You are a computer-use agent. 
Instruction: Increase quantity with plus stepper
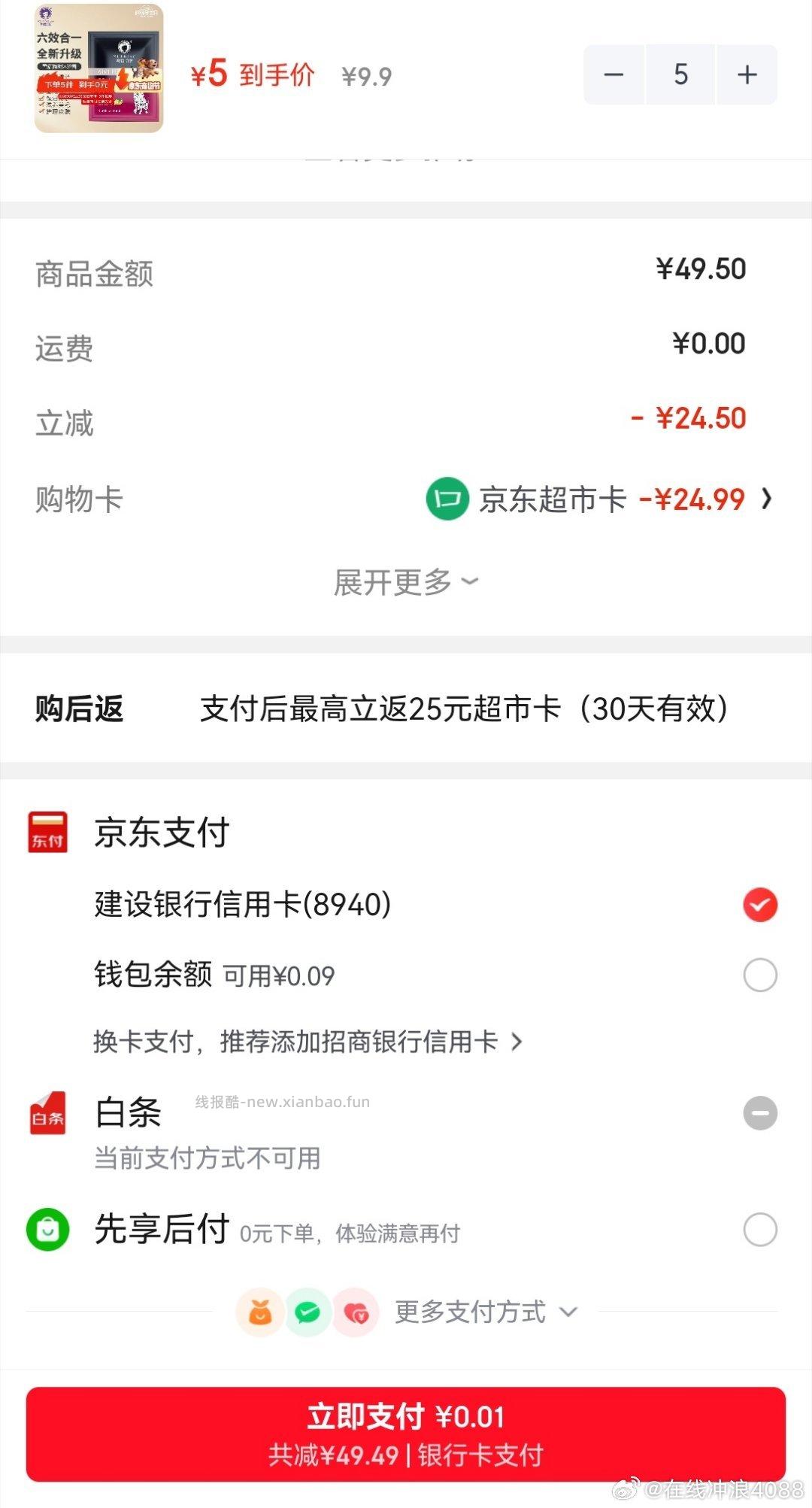747,74
